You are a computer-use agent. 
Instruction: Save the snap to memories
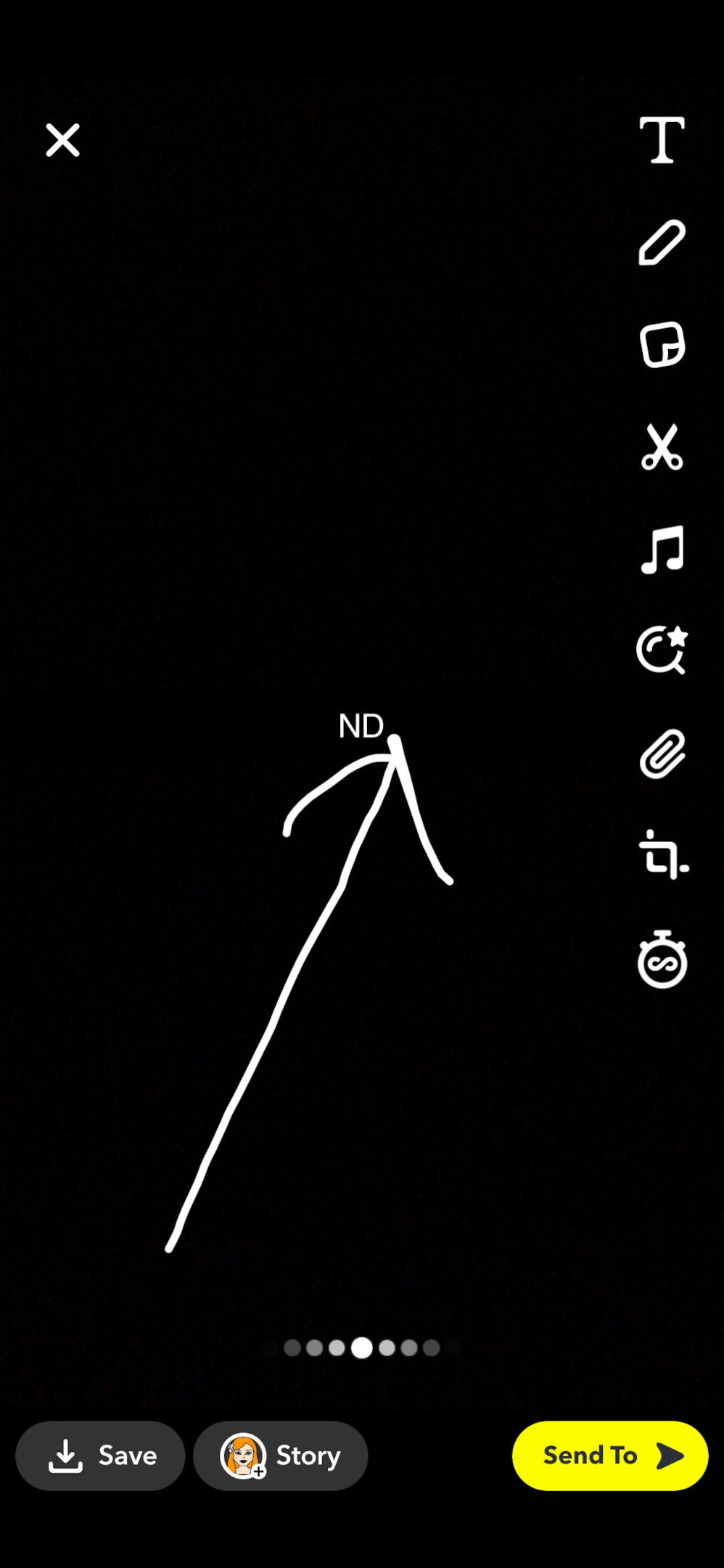100,1455
